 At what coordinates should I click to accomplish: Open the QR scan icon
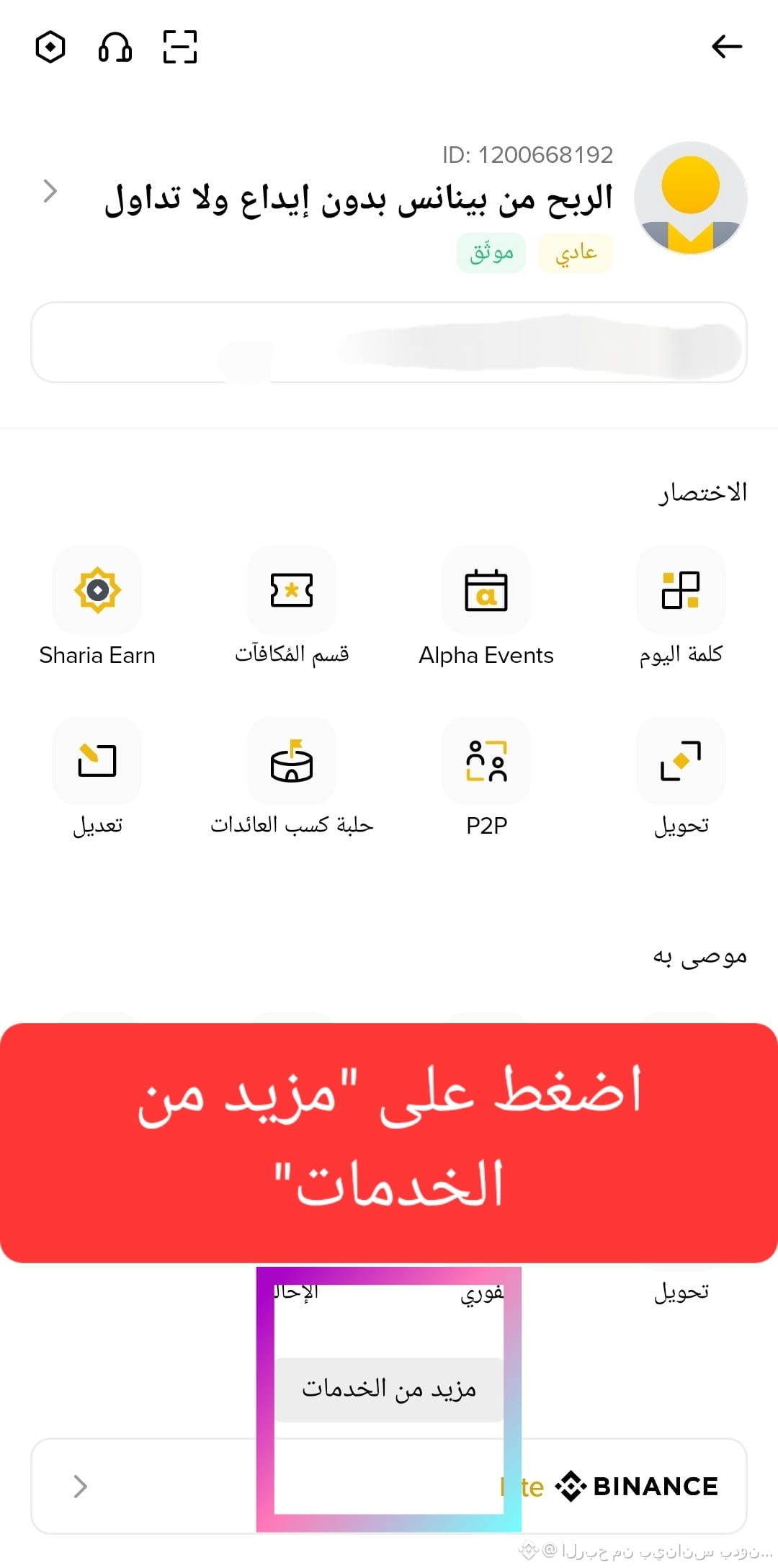[x=179, y=48]
